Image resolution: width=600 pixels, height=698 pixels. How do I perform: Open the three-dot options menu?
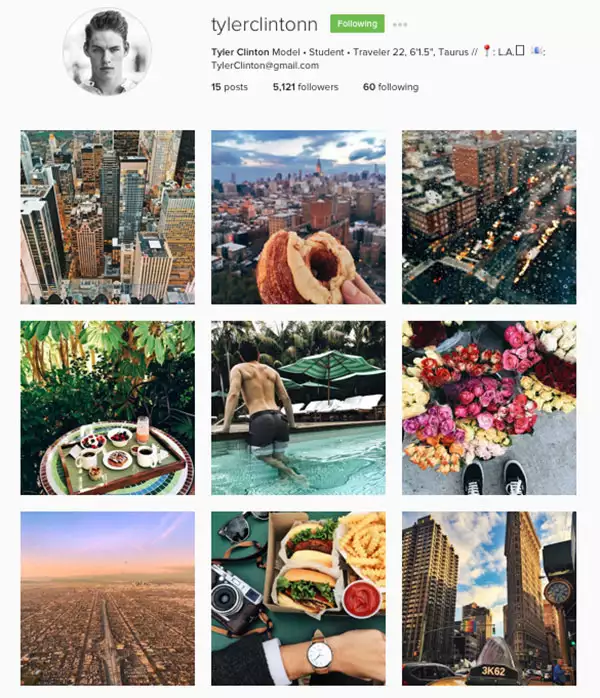[400, 24]
